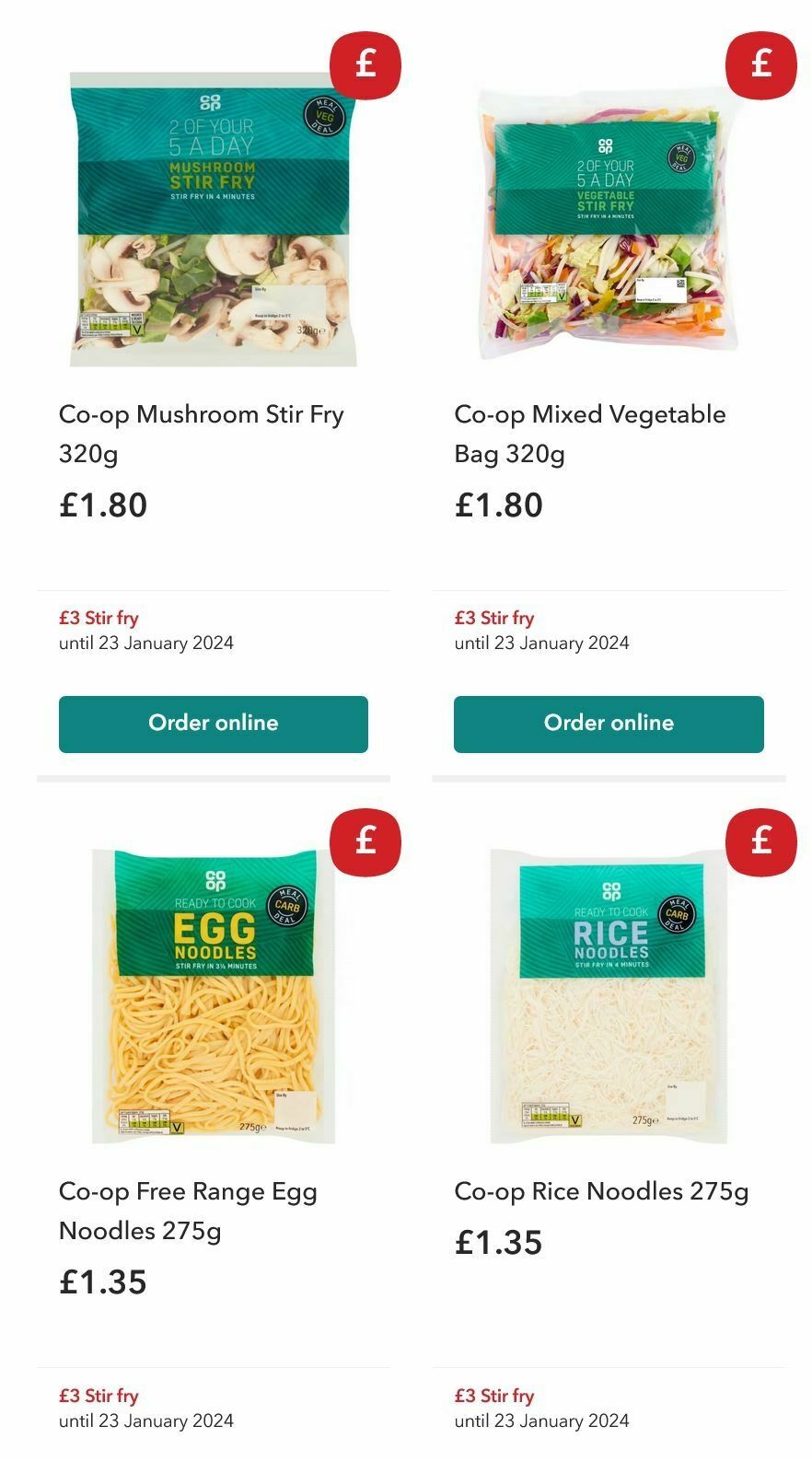Click Order online for Mushroom Stir Fry
The width and height of the screenshot is (812, 1461).
click(213, 724)
